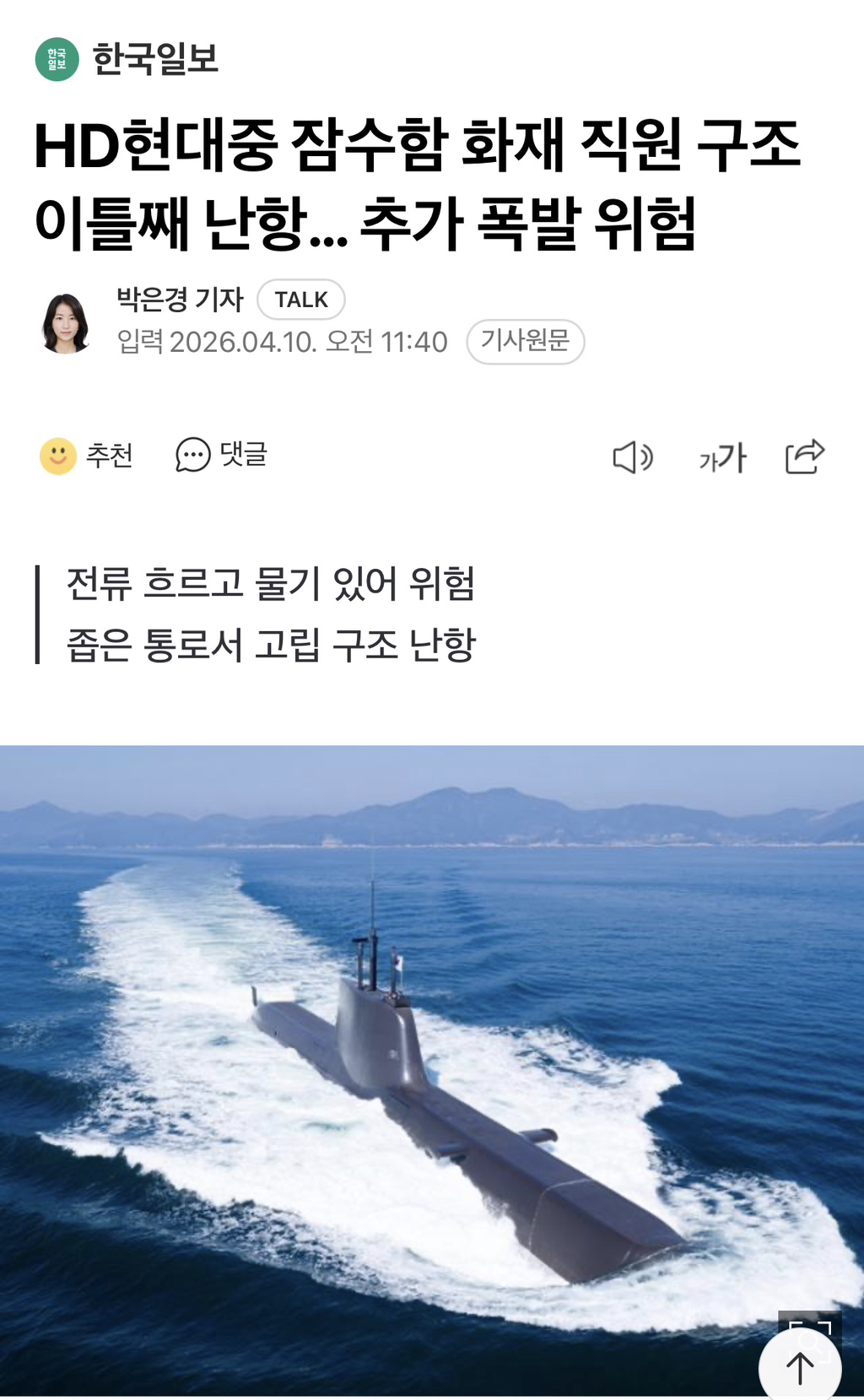Open the 한국일보 publisher page
The width and height of the screenshot is (864, 1400).
127,59
